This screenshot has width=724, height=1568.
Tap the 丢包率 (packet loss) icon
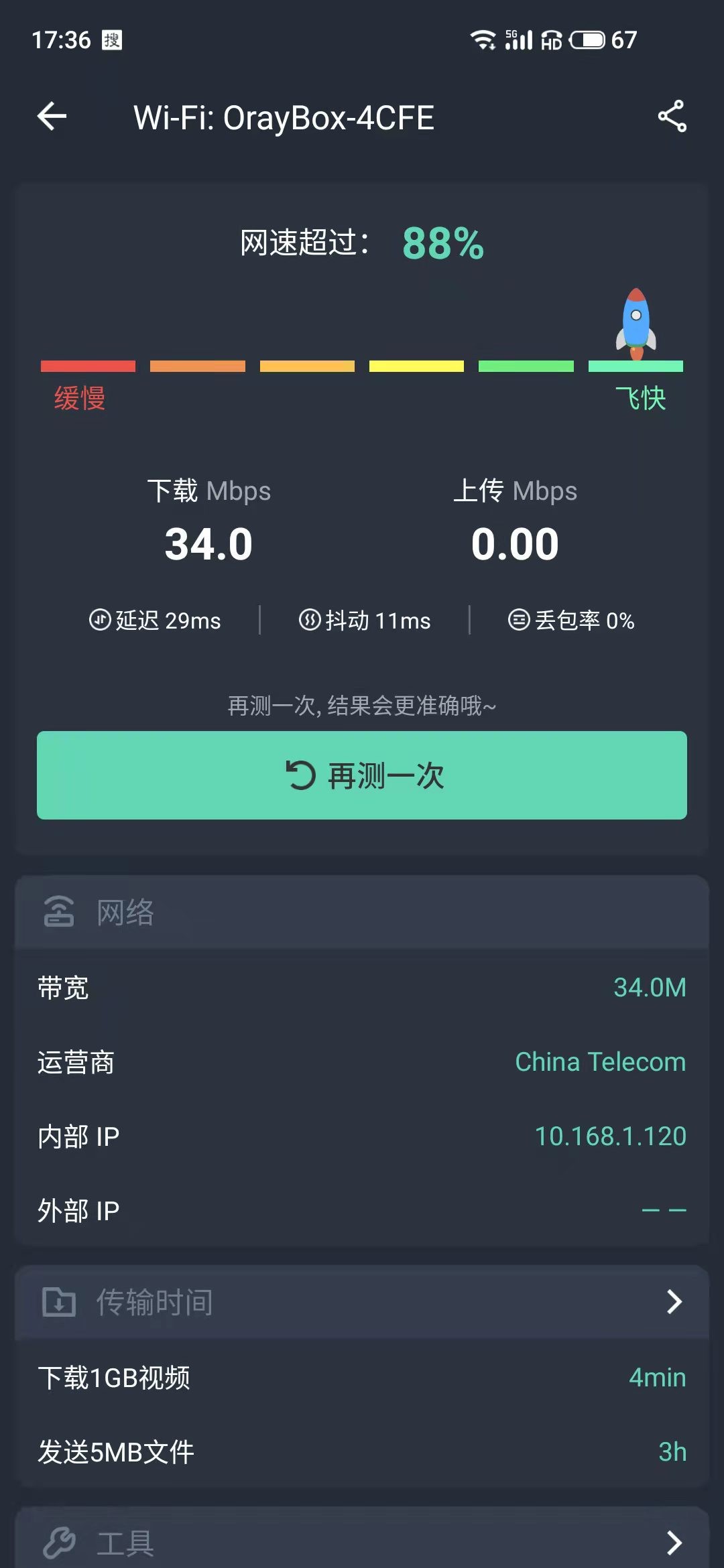pos(519,620)
